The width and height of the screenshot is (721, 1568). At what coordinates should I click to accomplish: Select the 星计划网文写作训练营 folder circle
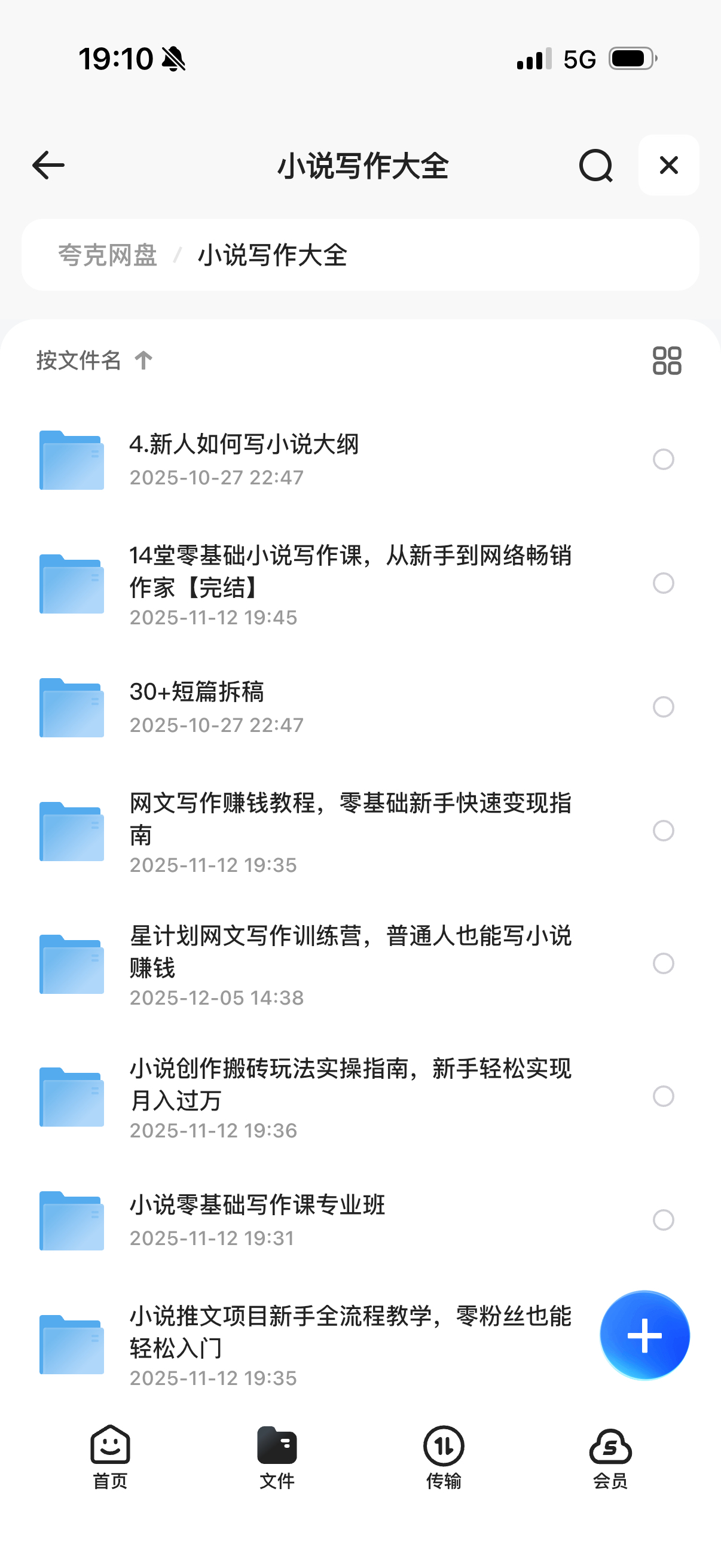tap(663, 963)
